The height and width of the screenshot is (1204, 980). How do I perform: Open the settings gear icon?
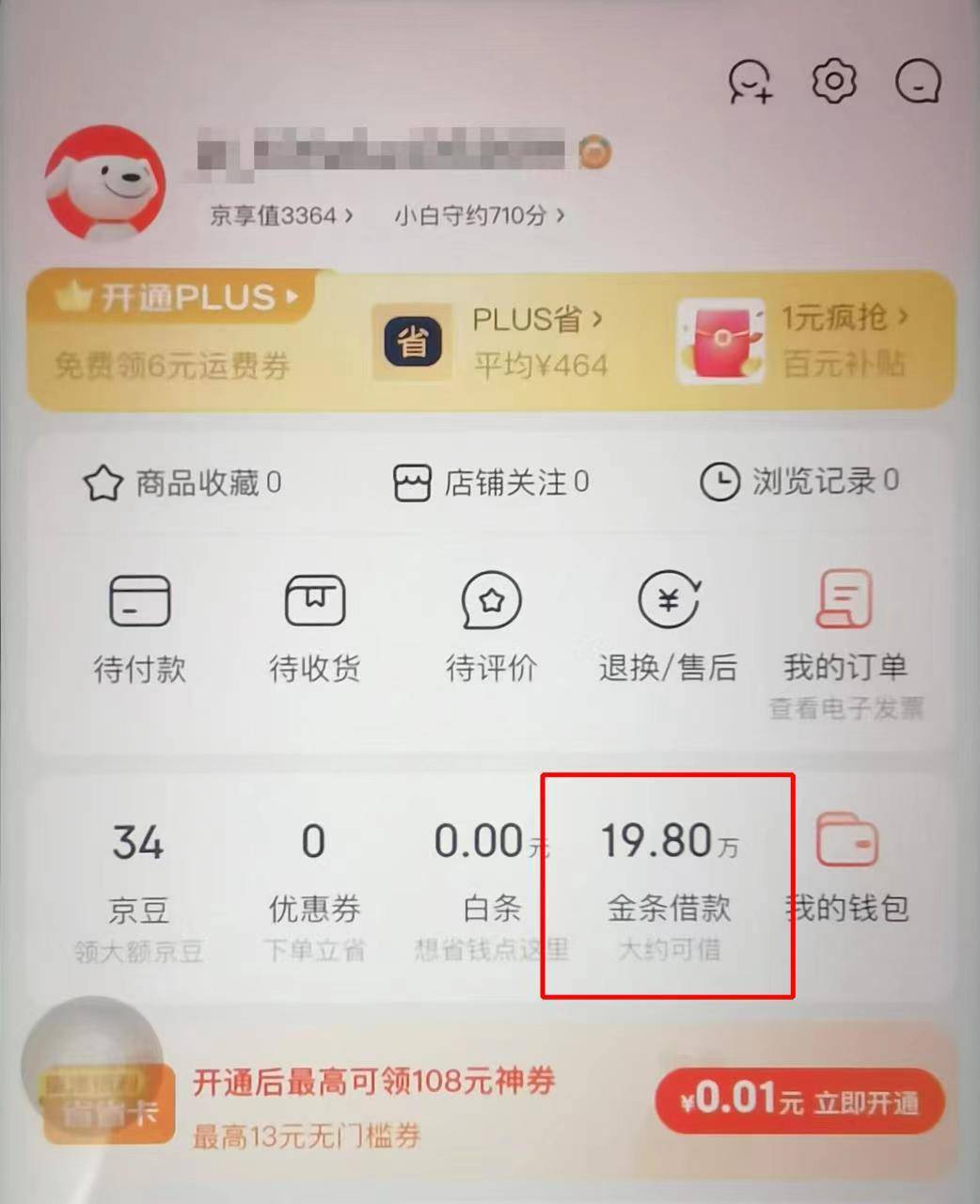tap(833, 82)
